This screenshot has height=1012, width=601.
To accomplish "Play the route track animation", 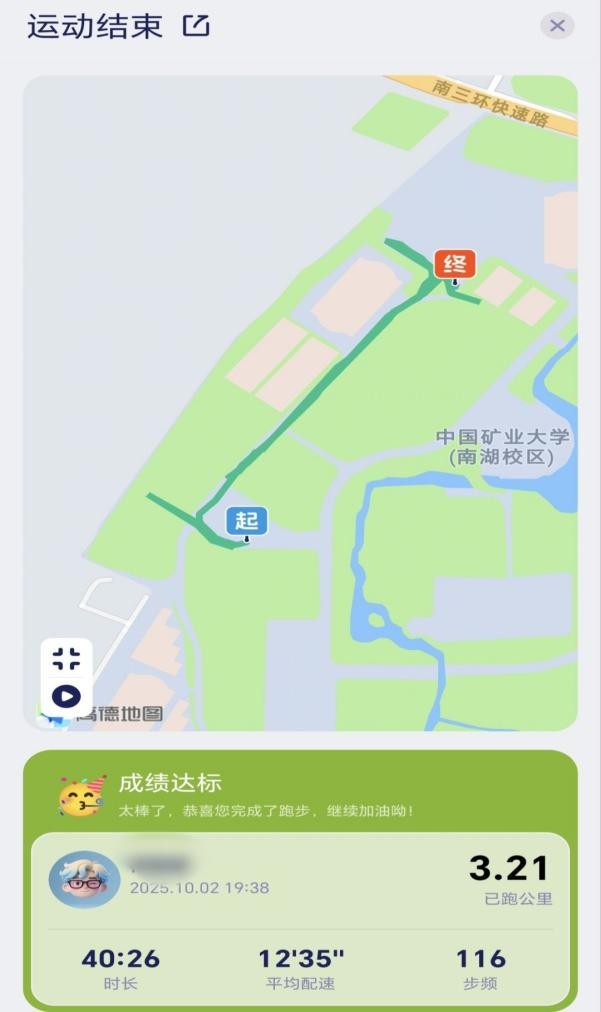I will coord(66,696).
